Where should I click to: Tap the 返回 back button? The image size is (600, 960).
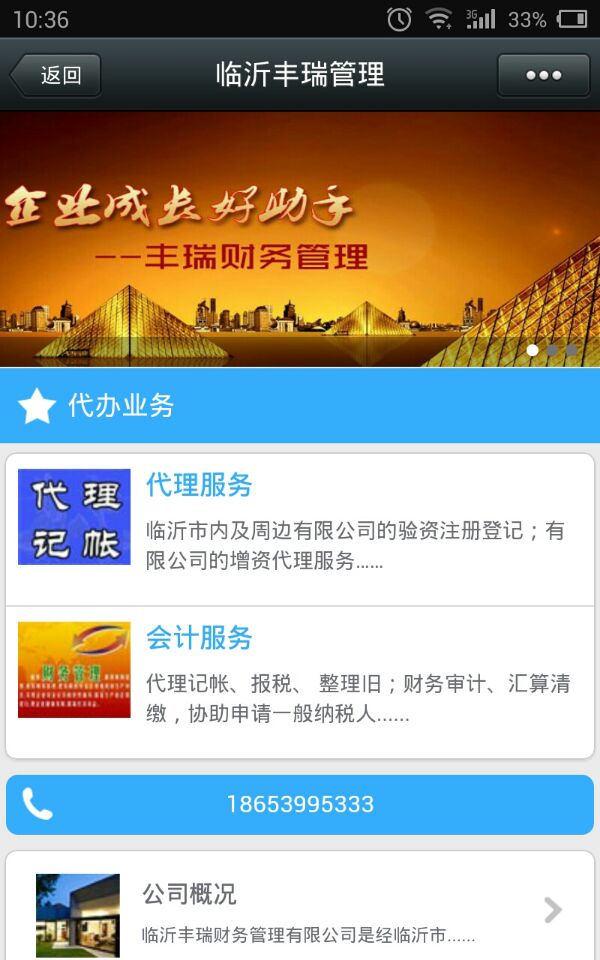pyautogui.click(x=56, y=75)
